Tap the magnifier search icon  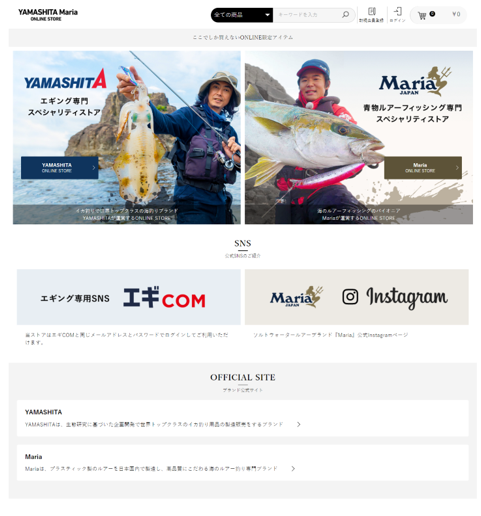point(346,15)
